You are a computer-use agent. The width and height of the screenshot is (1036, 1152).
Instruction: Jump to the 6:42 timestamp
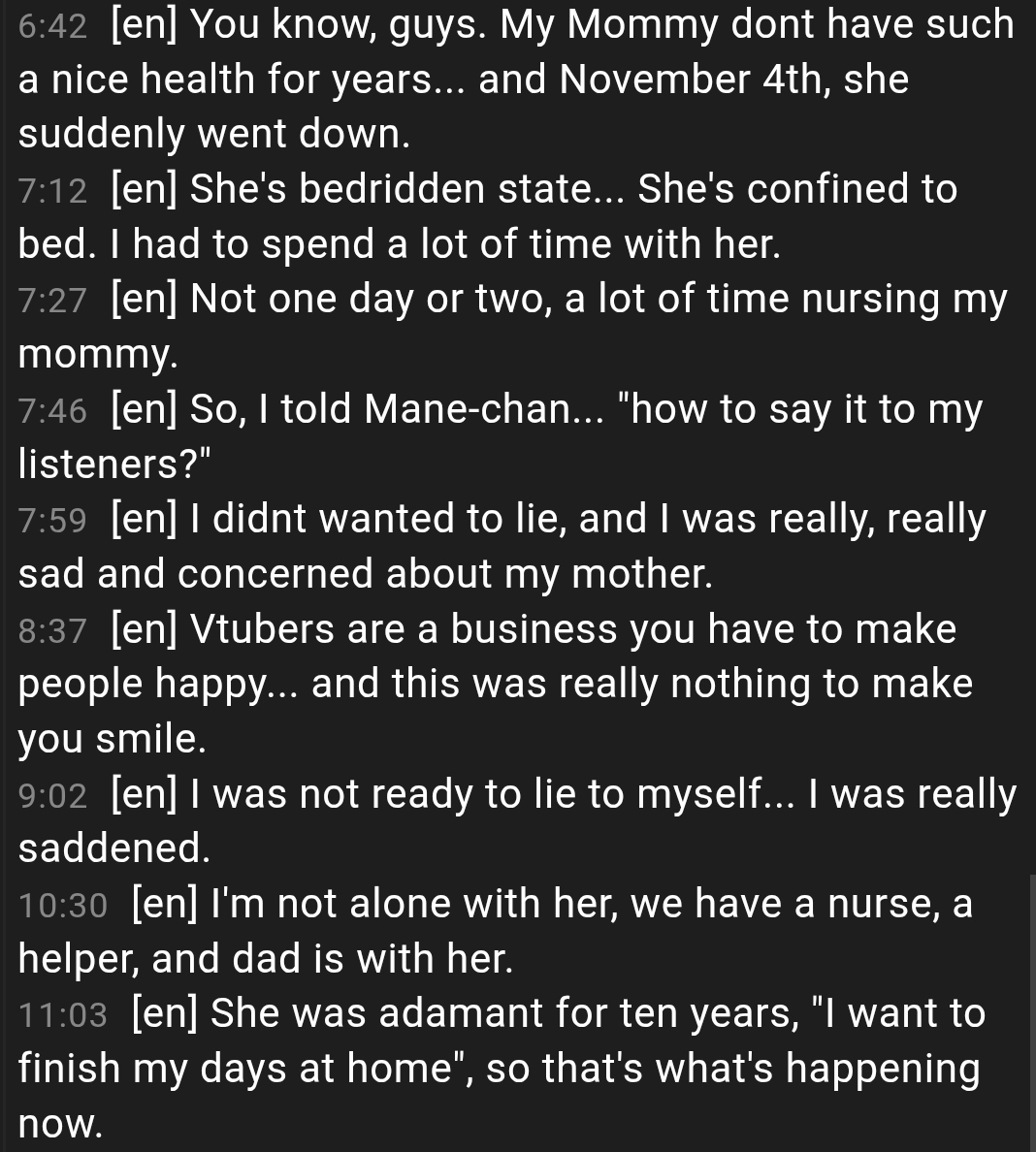pyautogui.click(x=52, y=26)
